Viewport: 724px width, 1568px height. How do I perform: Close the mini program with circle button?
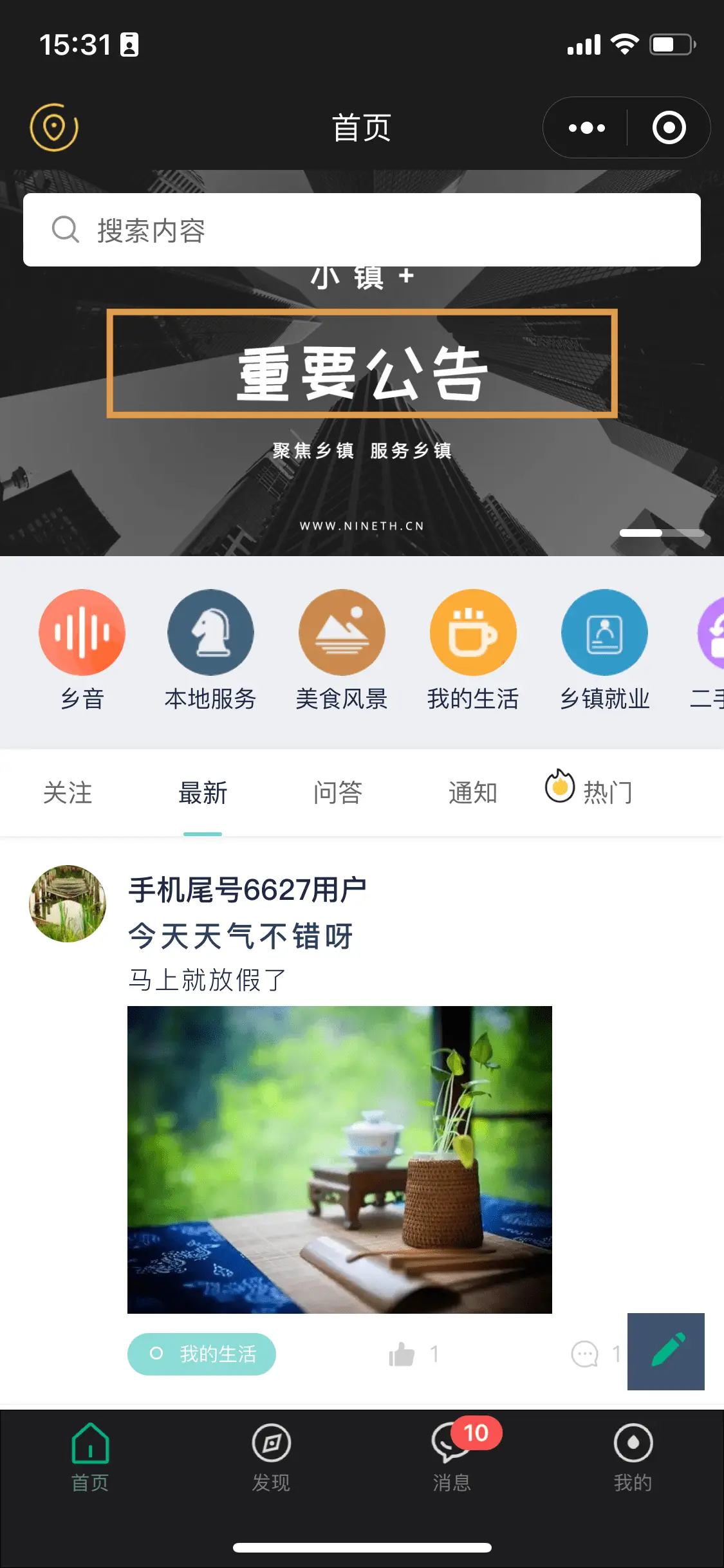[669, 127]
